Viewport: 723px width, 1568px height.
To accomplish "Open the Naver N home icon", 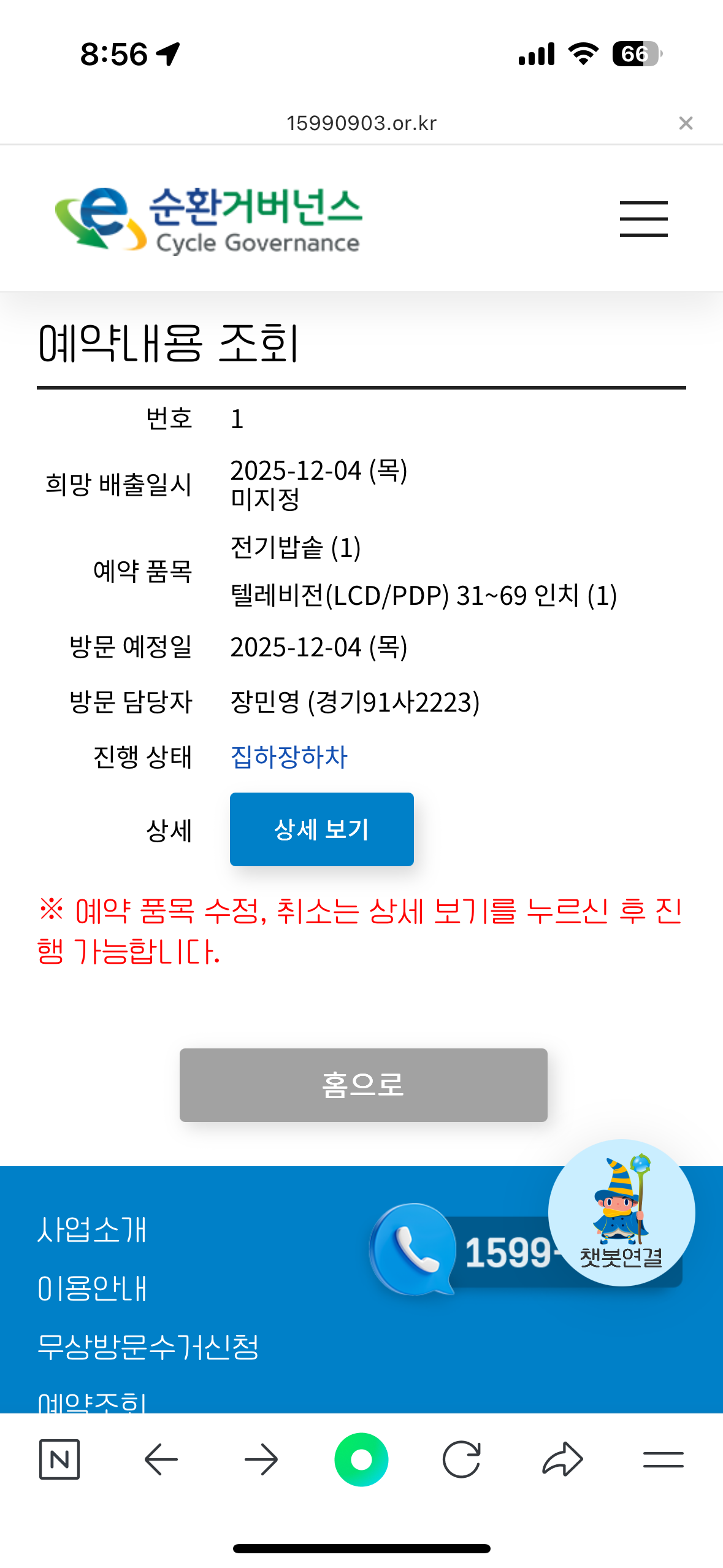I will point(59,1459).
